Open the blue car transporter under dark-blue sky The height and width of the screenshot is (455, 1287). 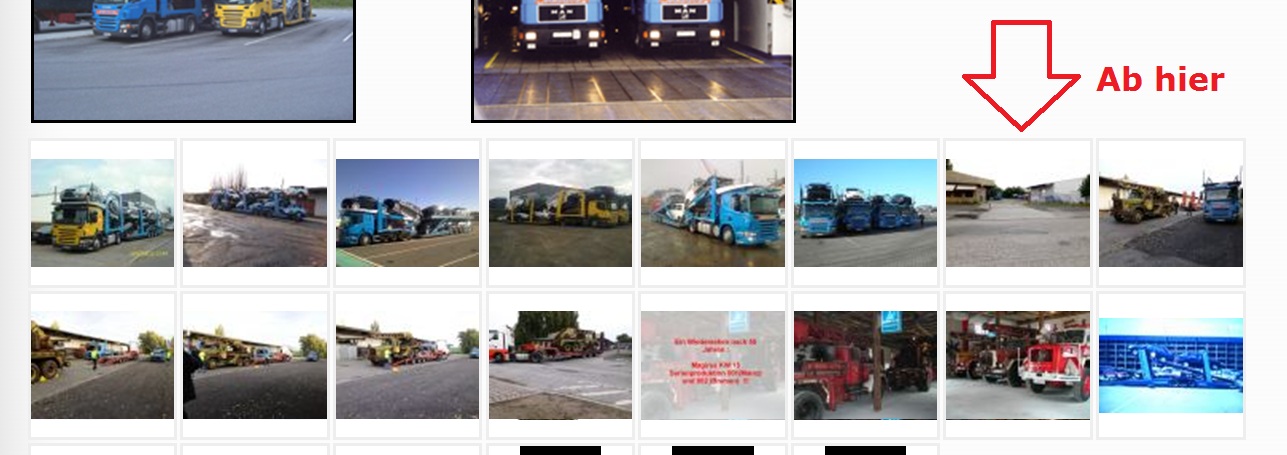pyautogui.click(x=407, y=213)
